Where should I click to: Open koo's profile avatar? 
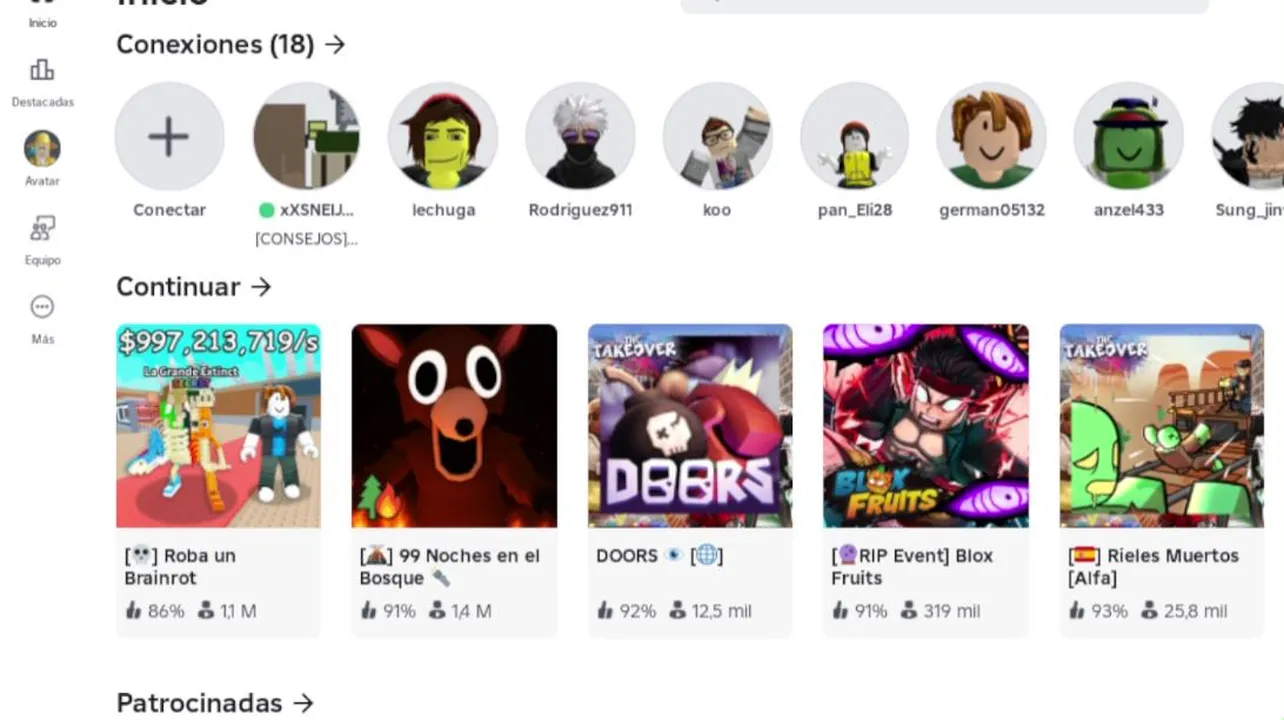point(717,137)
